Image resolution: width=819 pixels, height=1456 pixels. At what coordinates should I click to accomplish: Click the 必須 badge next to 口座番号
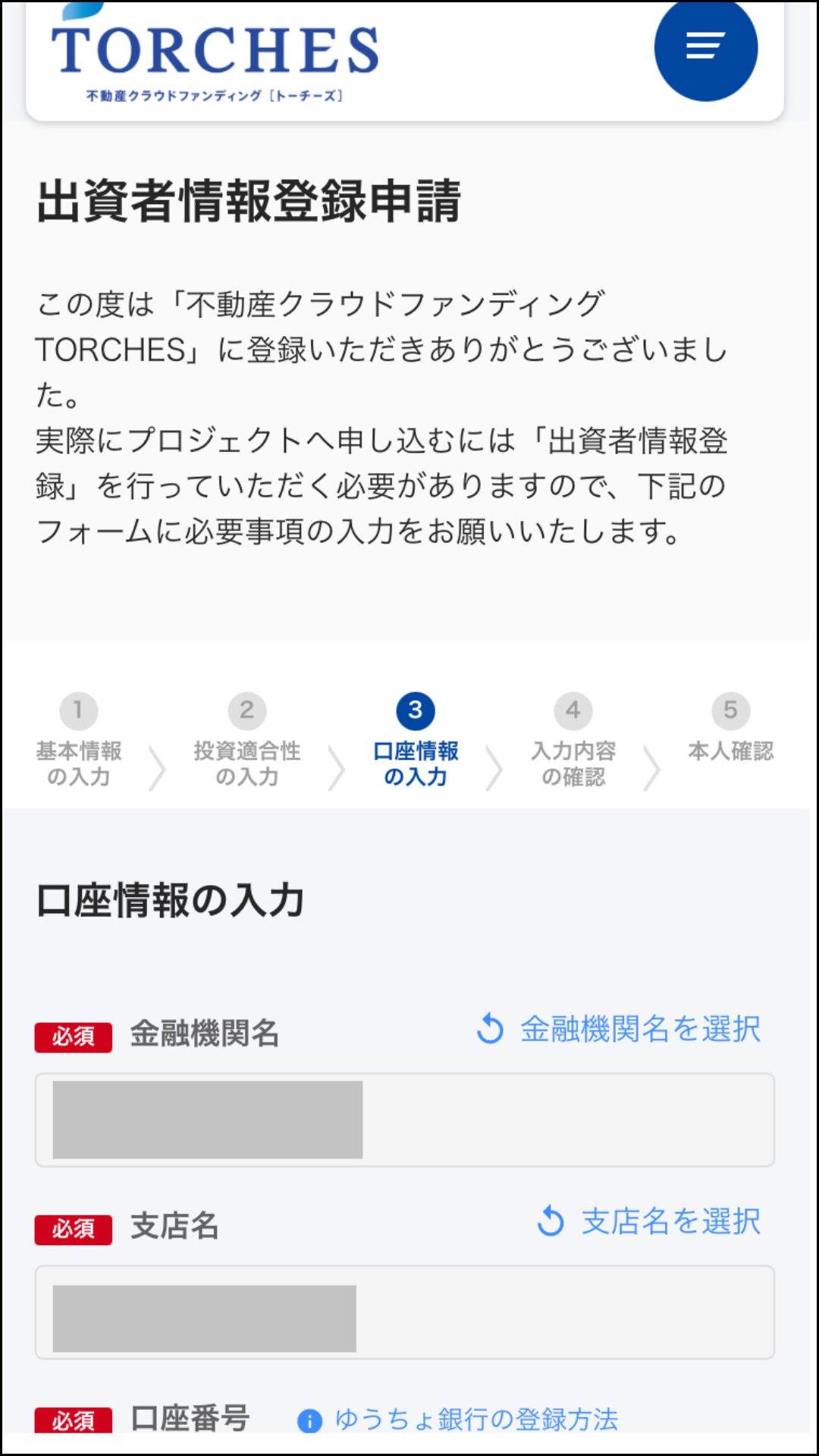[73, 1420]
